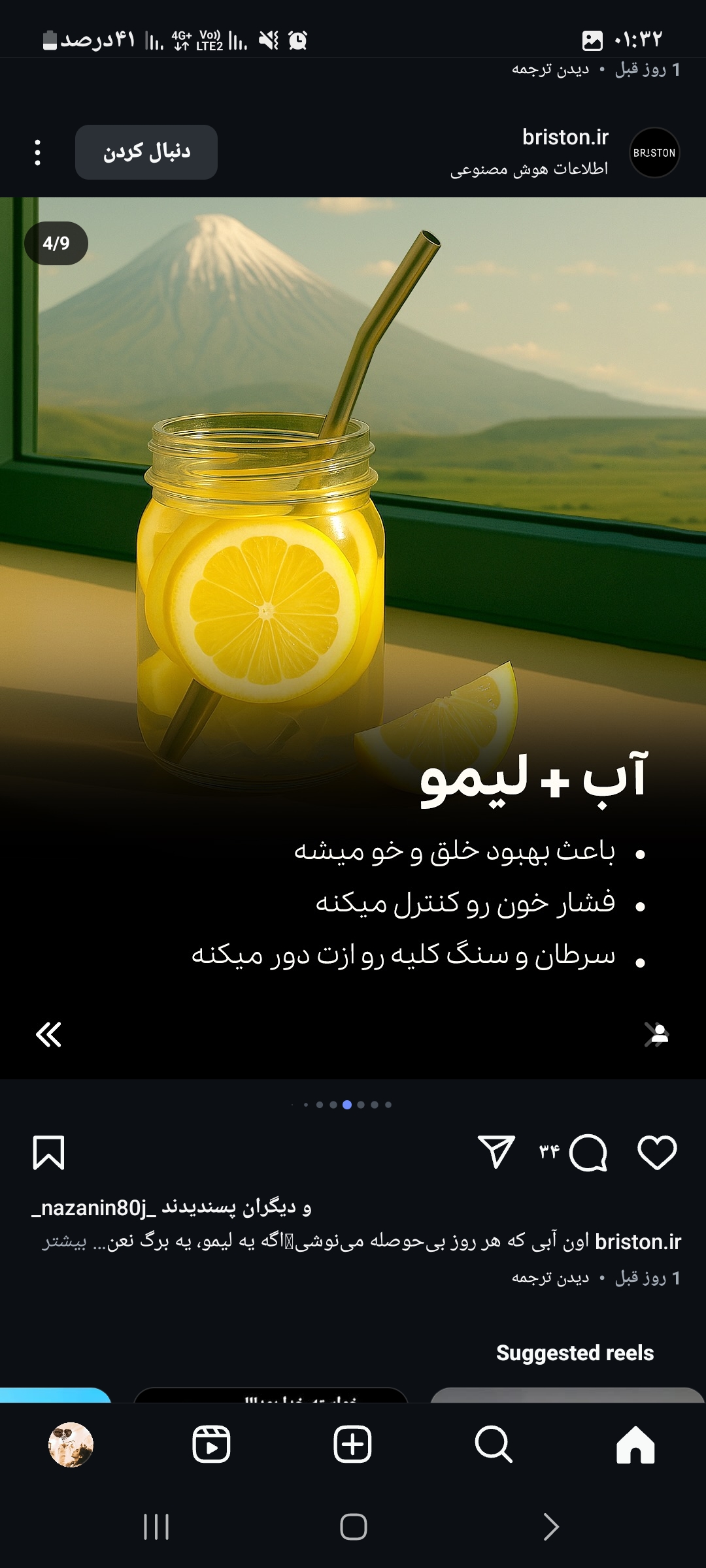Image resolution: width=706 pixels, height=1568 pixels.
Task: Open the system recent apps view
Action: click(x=156, y=1527)
